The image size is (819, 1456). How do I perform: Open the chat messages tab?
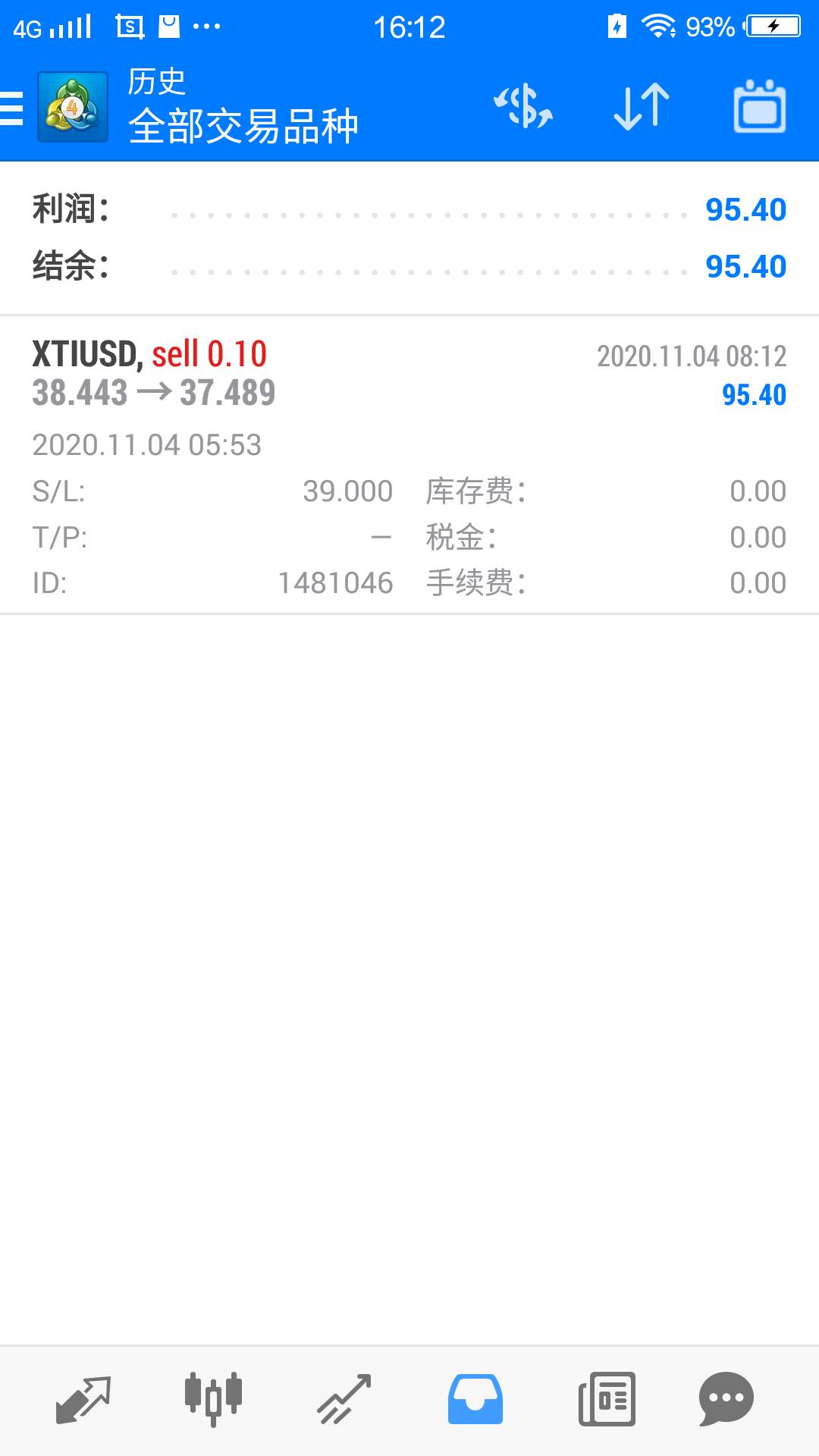(726, 1399)
